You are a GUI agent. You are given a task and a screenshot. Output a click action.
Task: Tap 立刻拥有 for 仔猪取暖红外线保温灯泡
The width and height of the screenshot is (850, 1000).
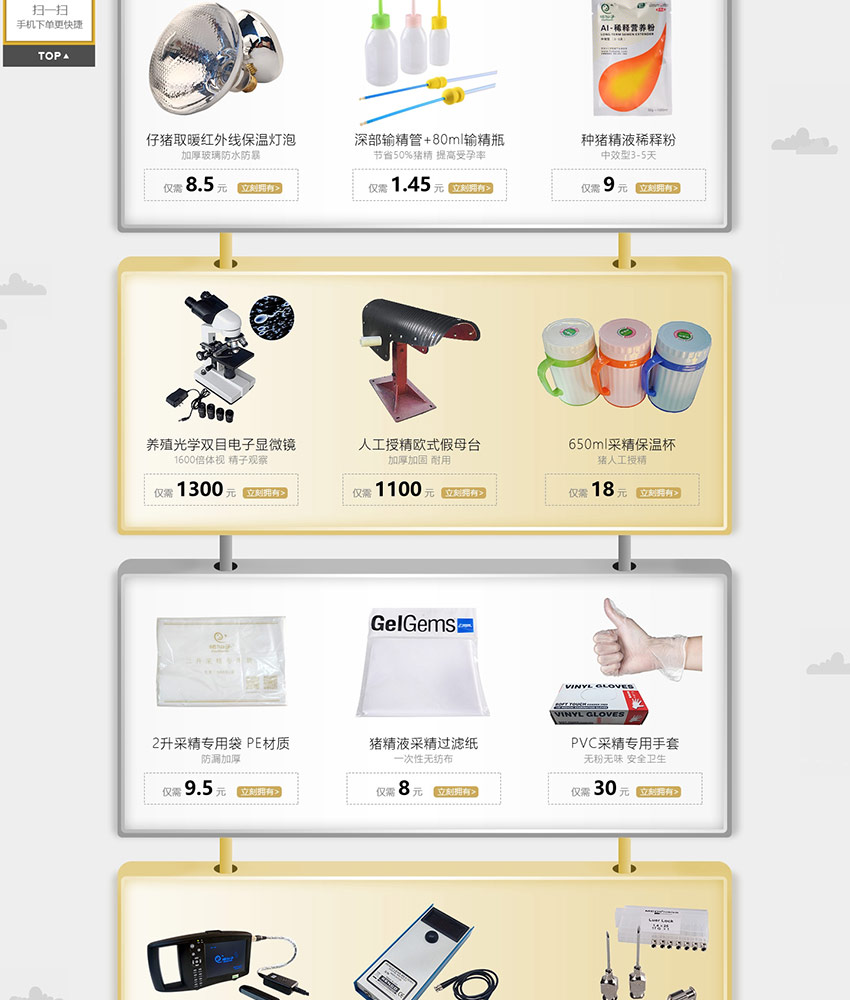click(x=260, y=188)
